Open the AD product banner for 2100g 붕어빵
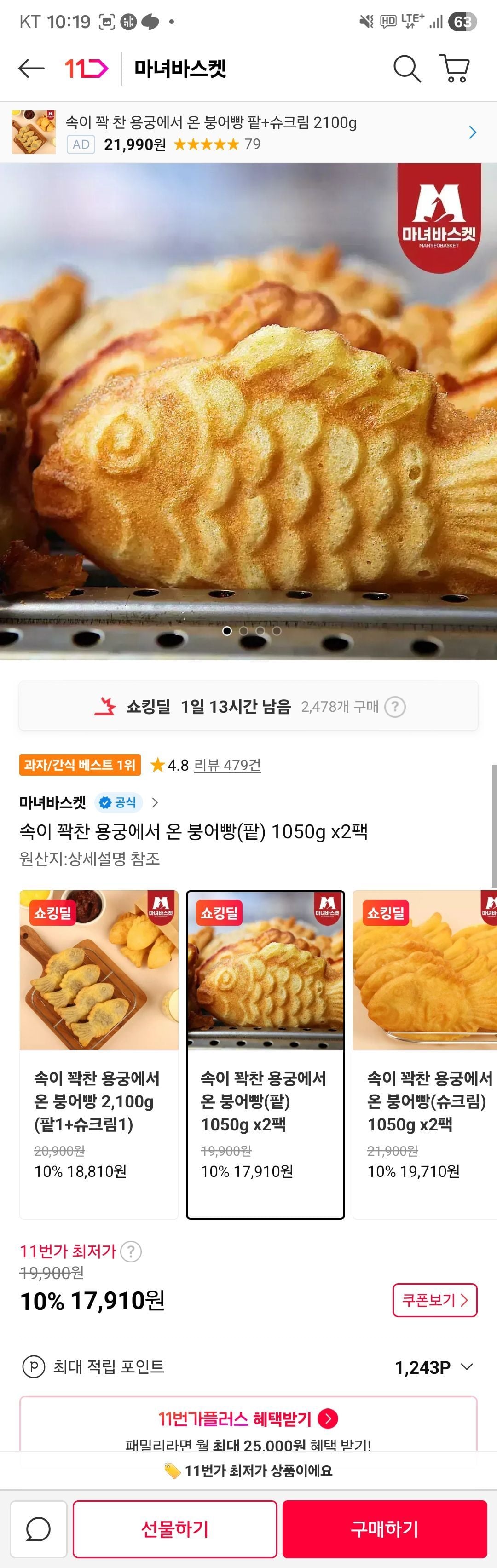The image size is (497, 1568). pyautogui.click(x=243, y=133)
